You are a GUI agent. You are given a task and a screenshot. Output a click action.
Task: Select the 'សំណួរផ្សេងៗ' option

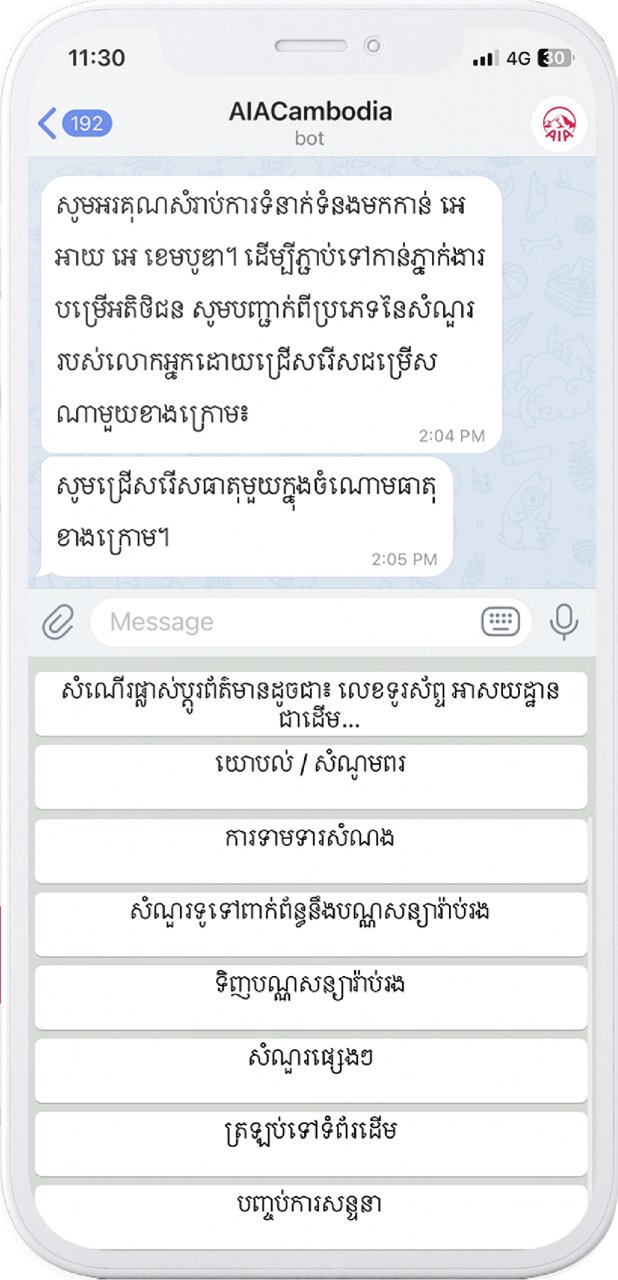pos(310,1069)
